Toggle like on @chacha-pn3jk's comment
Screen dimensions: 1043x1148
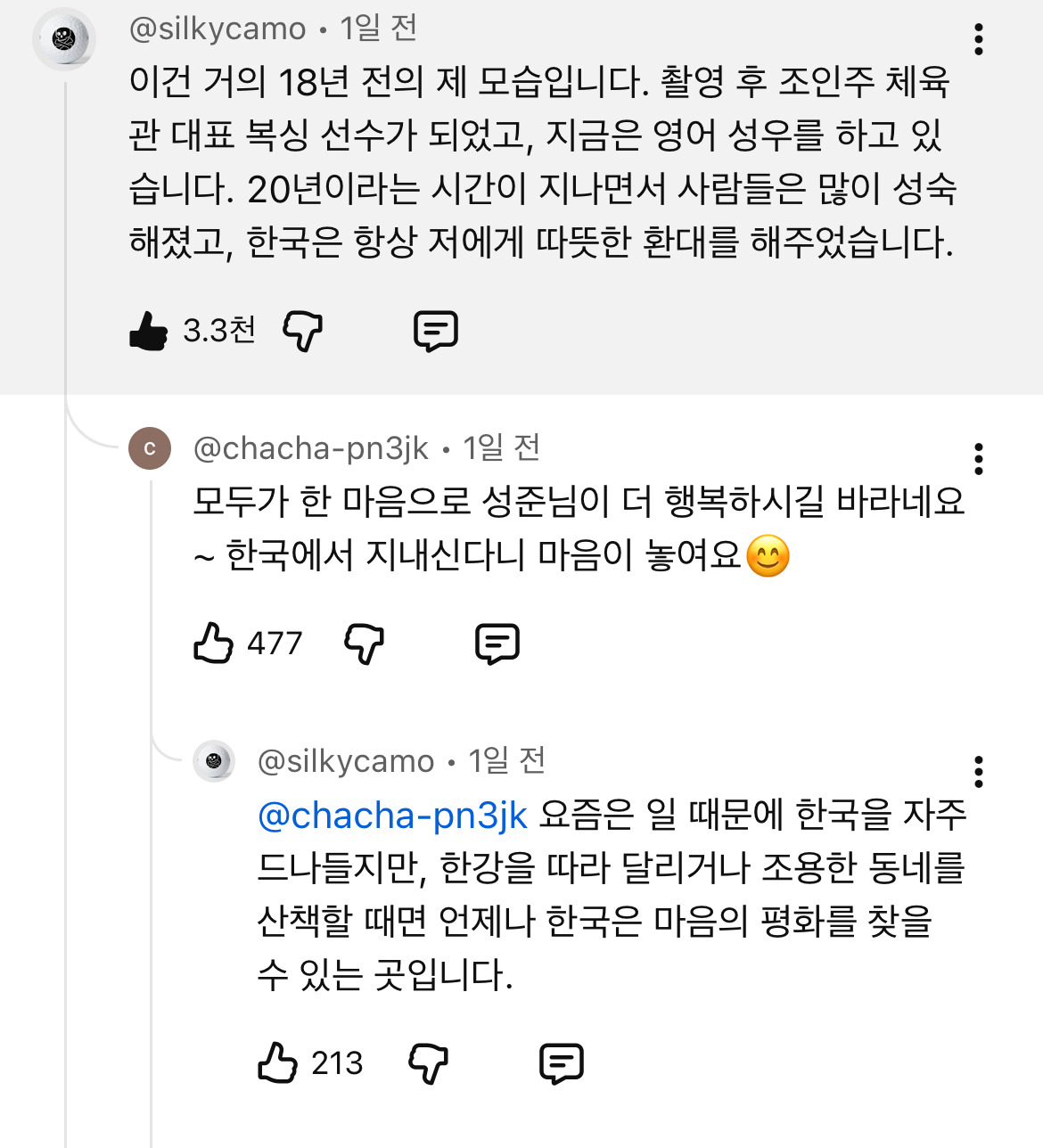pos(214,643)
